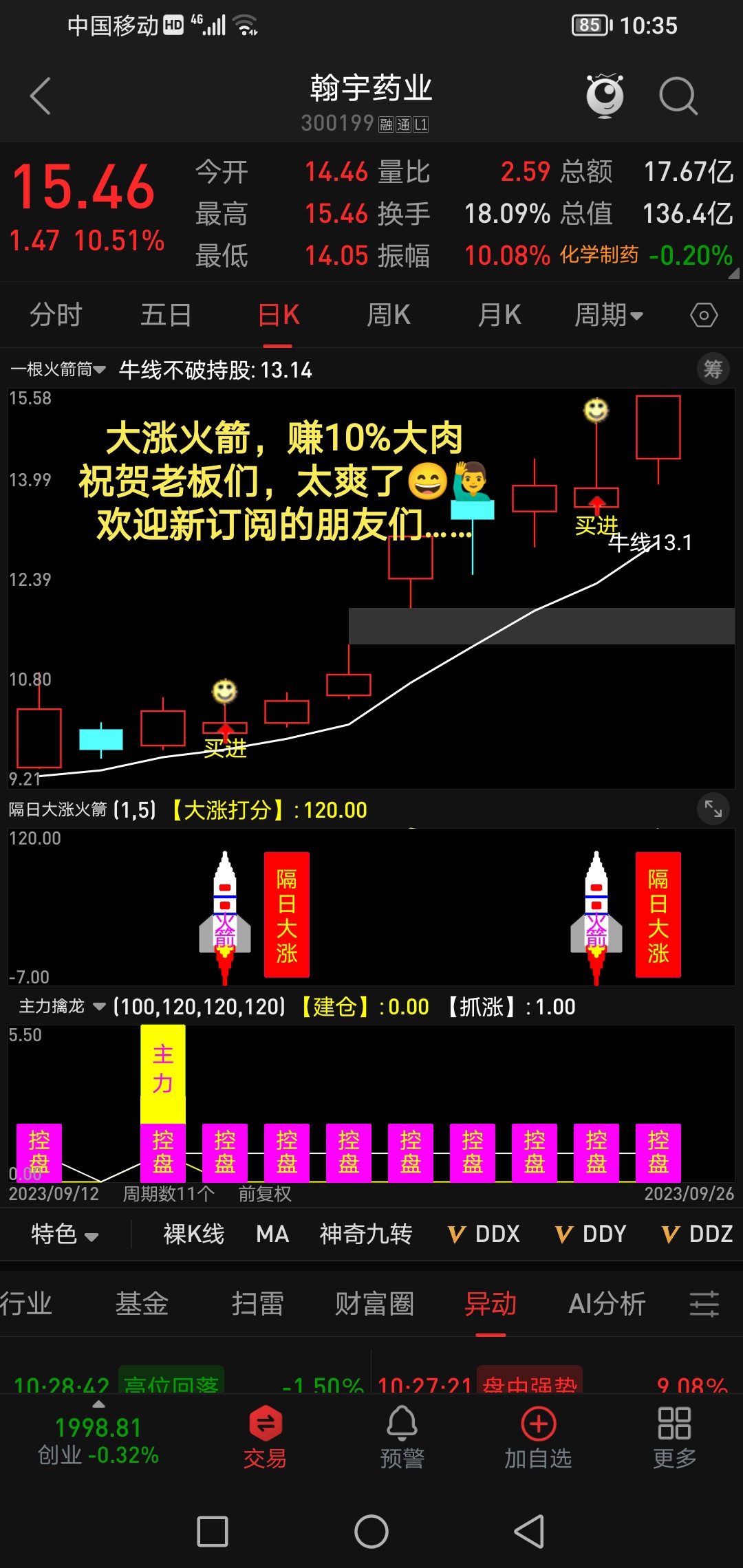The image size is (743, 1568).
Task: Expand the 隔日大涨火箭 sub-chart fullscreen
Action: click(713, 809)
